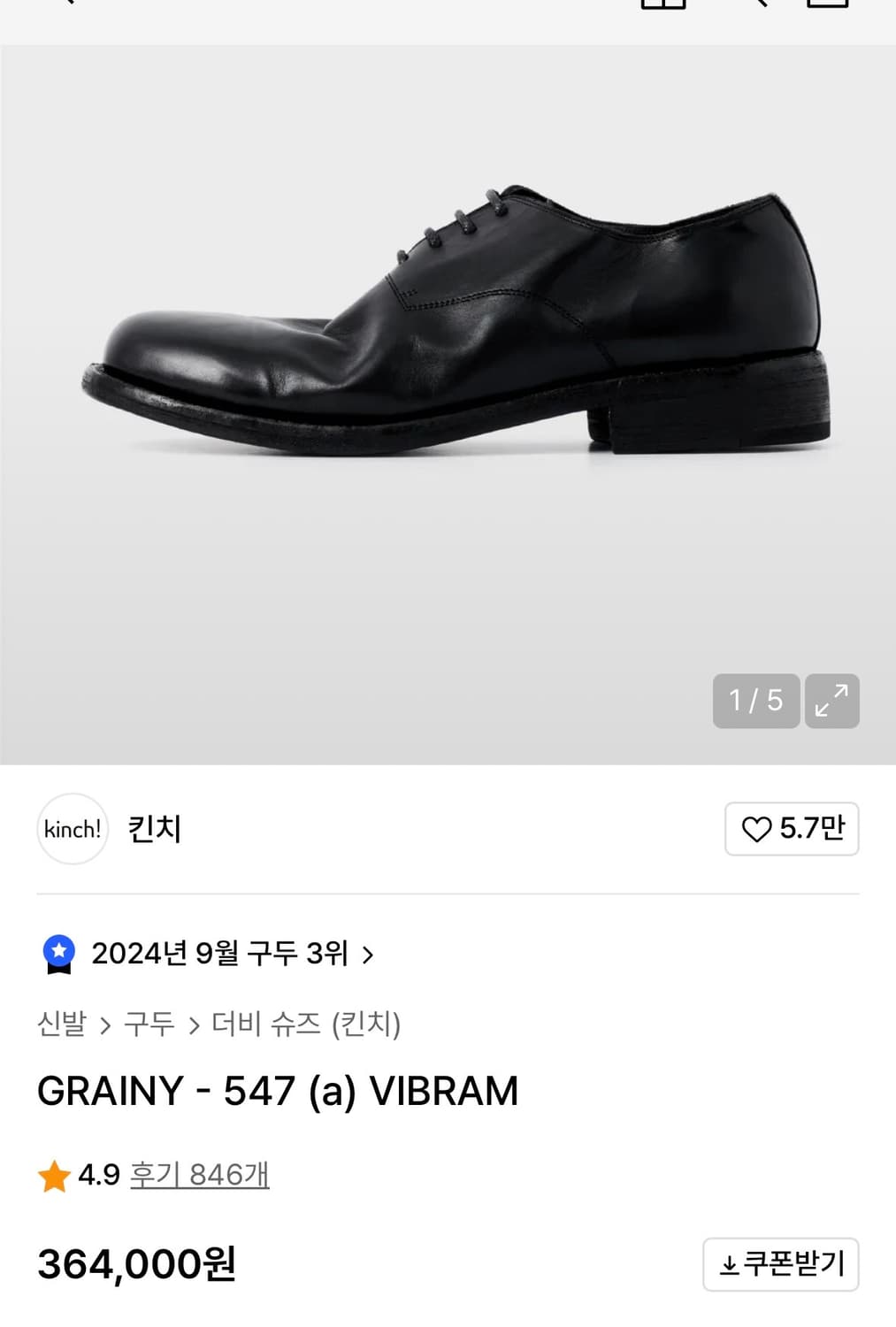Tap the heart with 5.7만 count

[x=790, y=829]
